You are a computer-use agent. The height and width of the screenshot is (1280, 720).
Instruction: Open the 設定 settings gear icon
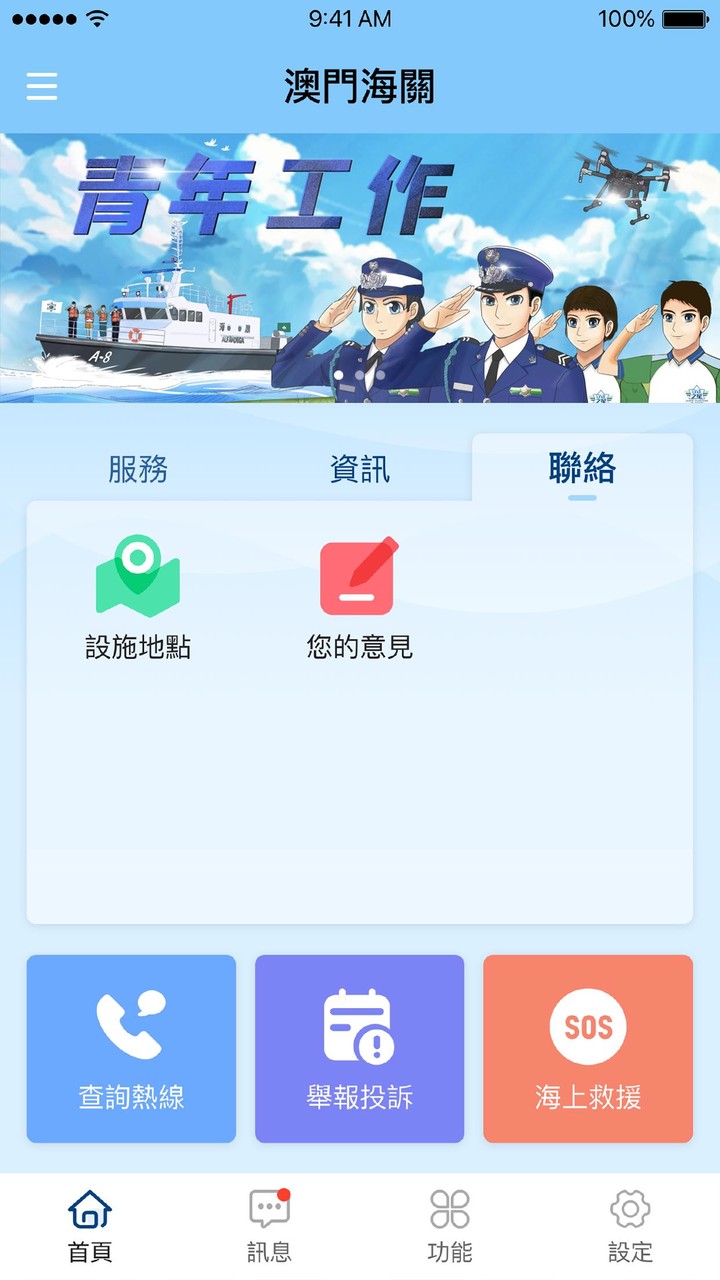(629, 1210)
